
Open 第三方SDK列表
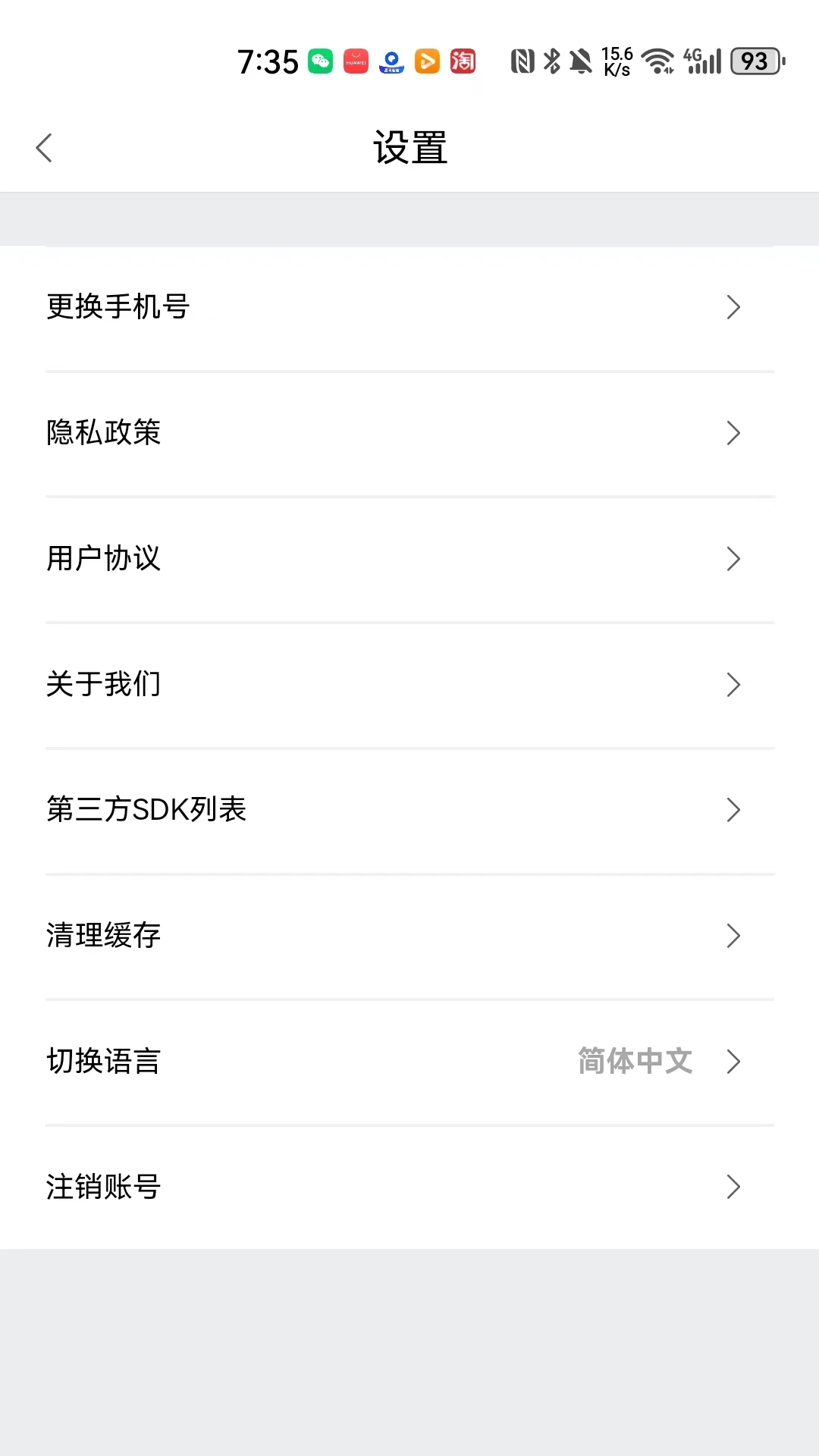tap(409, 810)
